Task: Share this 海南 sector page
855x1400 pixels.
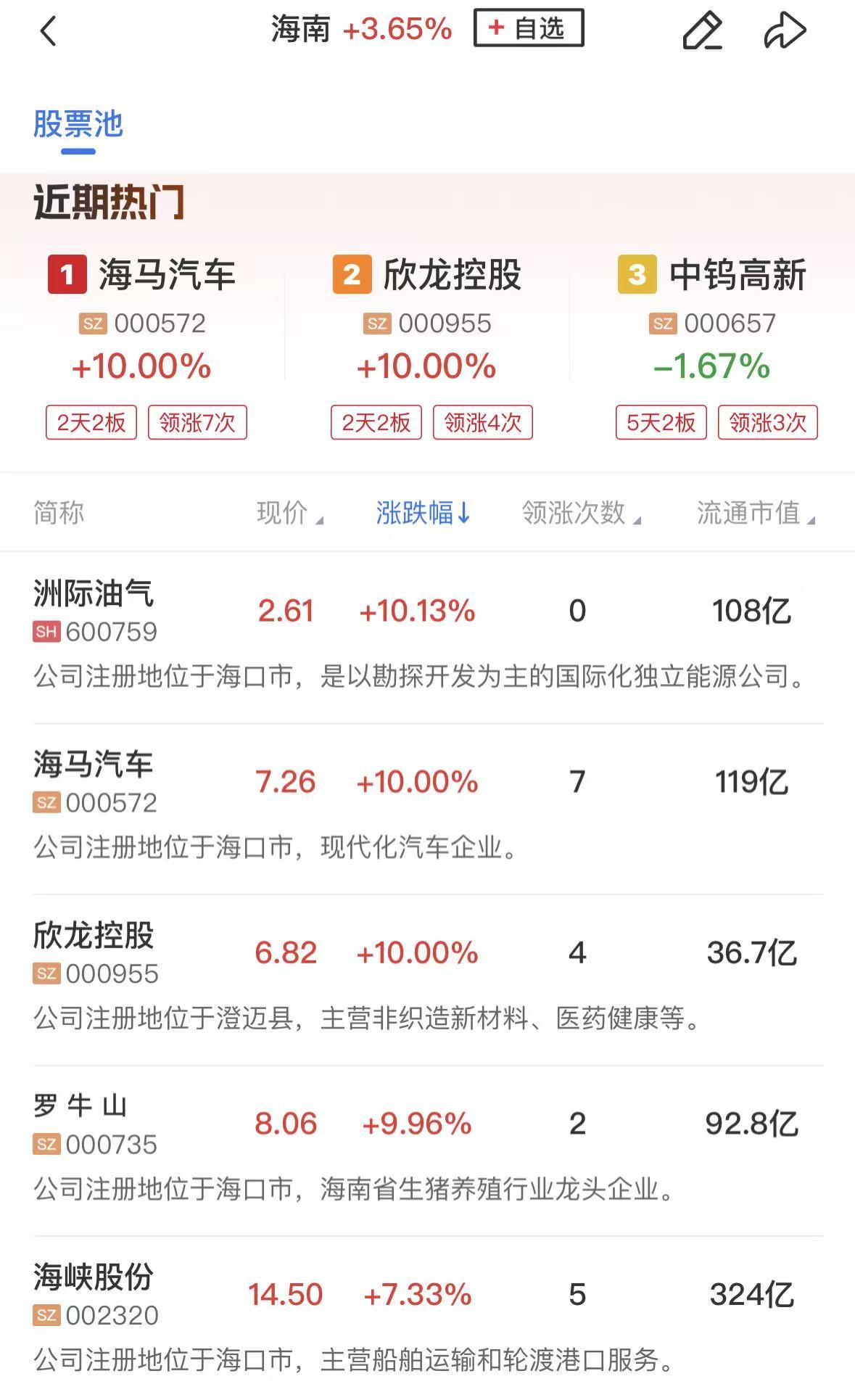Action: (785, 31)
